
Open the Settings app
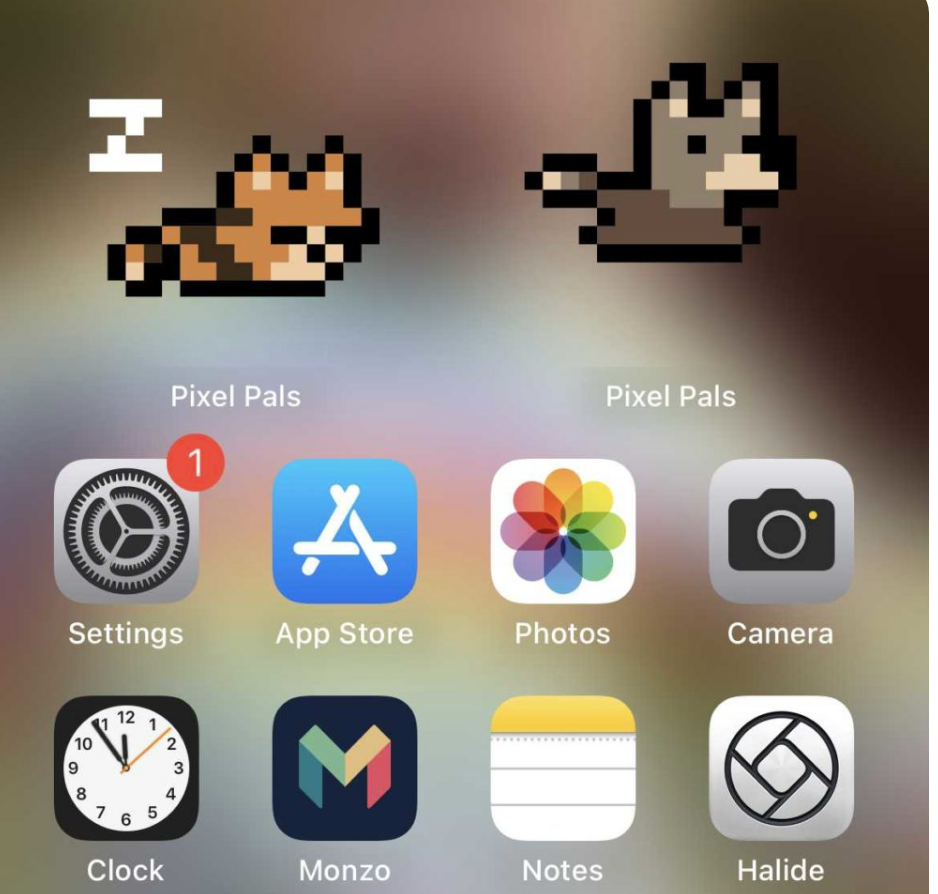(126, 531)
